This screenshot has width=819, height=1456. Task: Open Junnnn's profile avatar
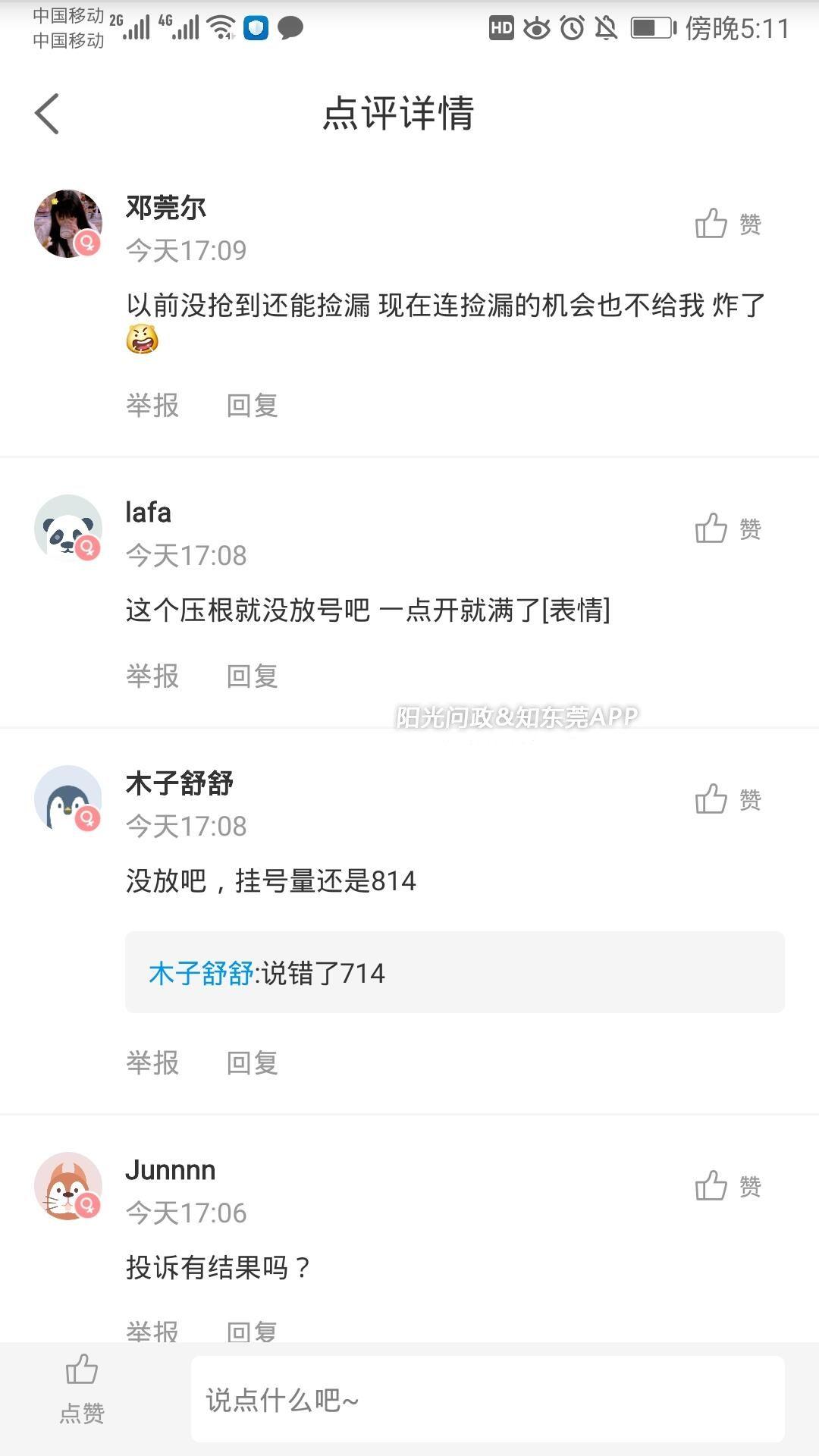pyautogui.click(x=68, y=1186)
